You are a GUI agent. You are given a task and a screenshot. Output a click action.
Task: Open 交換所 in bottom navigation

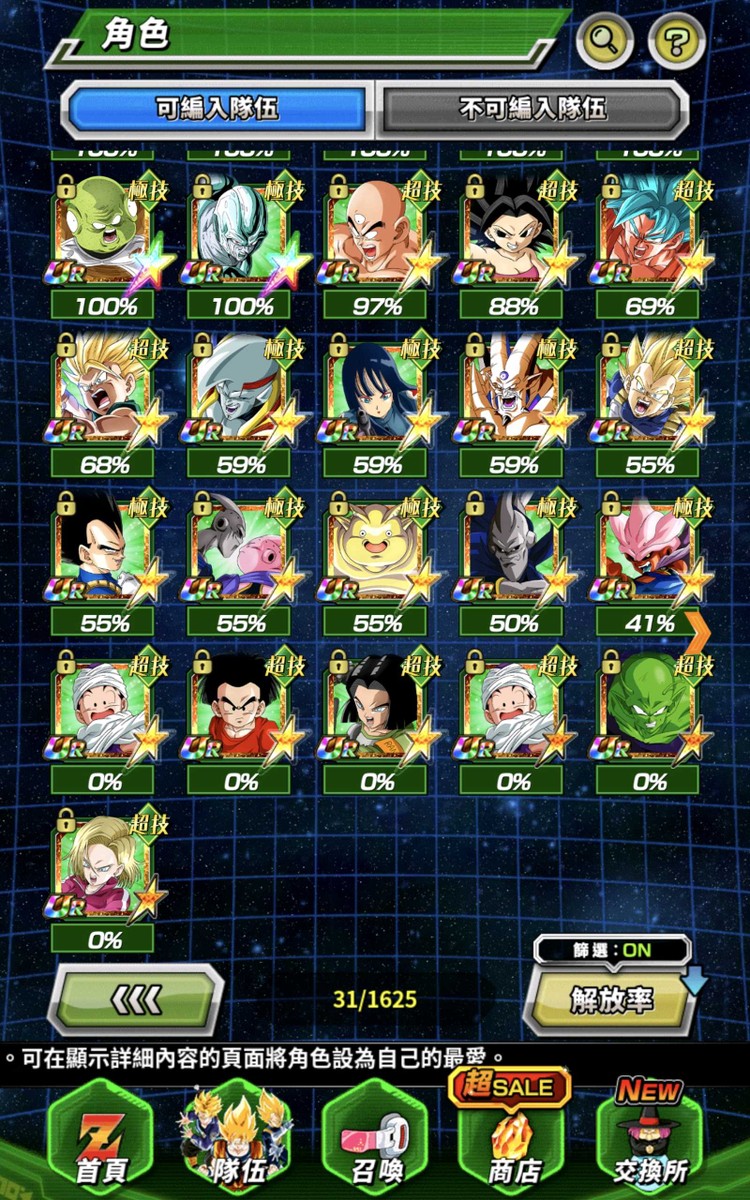pyautogui.click(x=651, y=1140)
